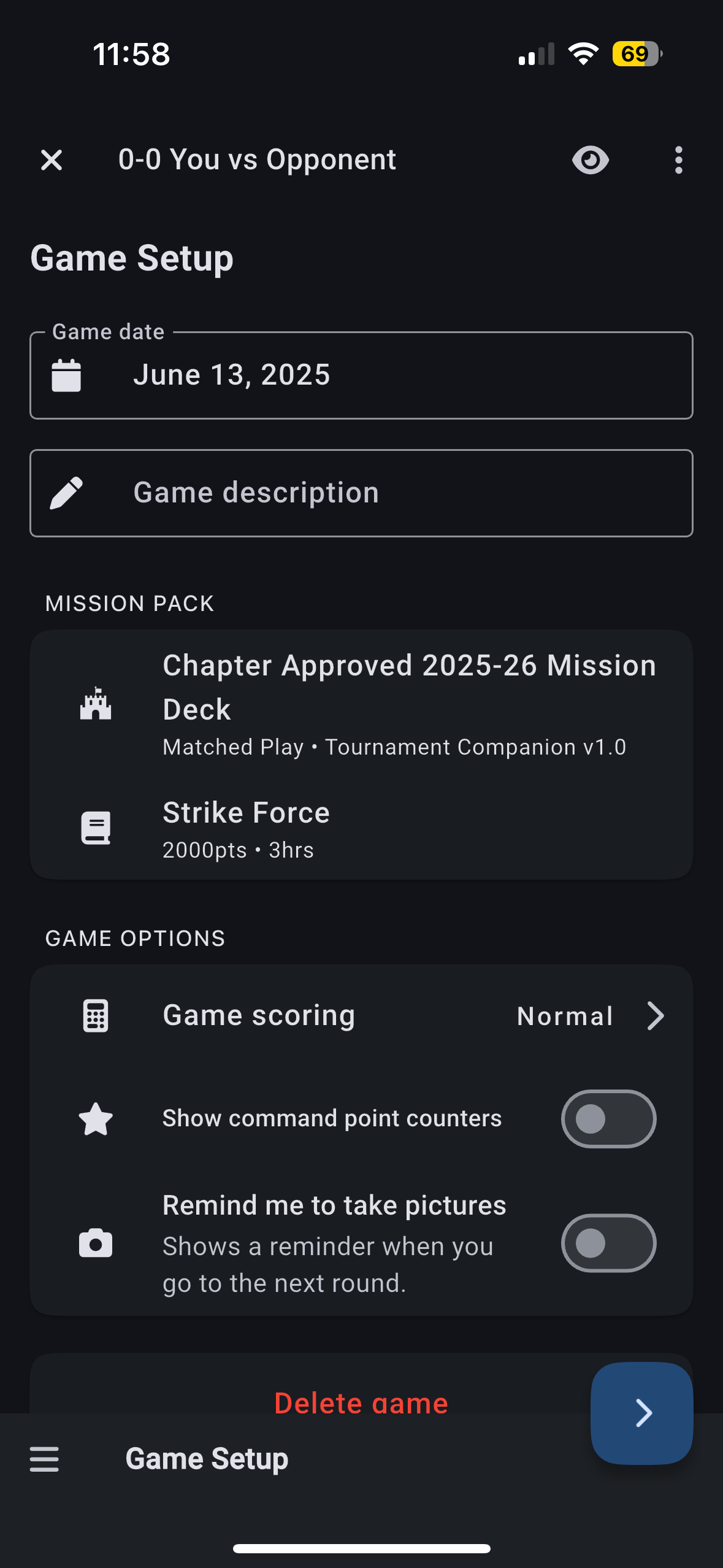The image size is (723, 1568).
Task: Turn on Remind me to take pictures
Action: [608, 1243]
